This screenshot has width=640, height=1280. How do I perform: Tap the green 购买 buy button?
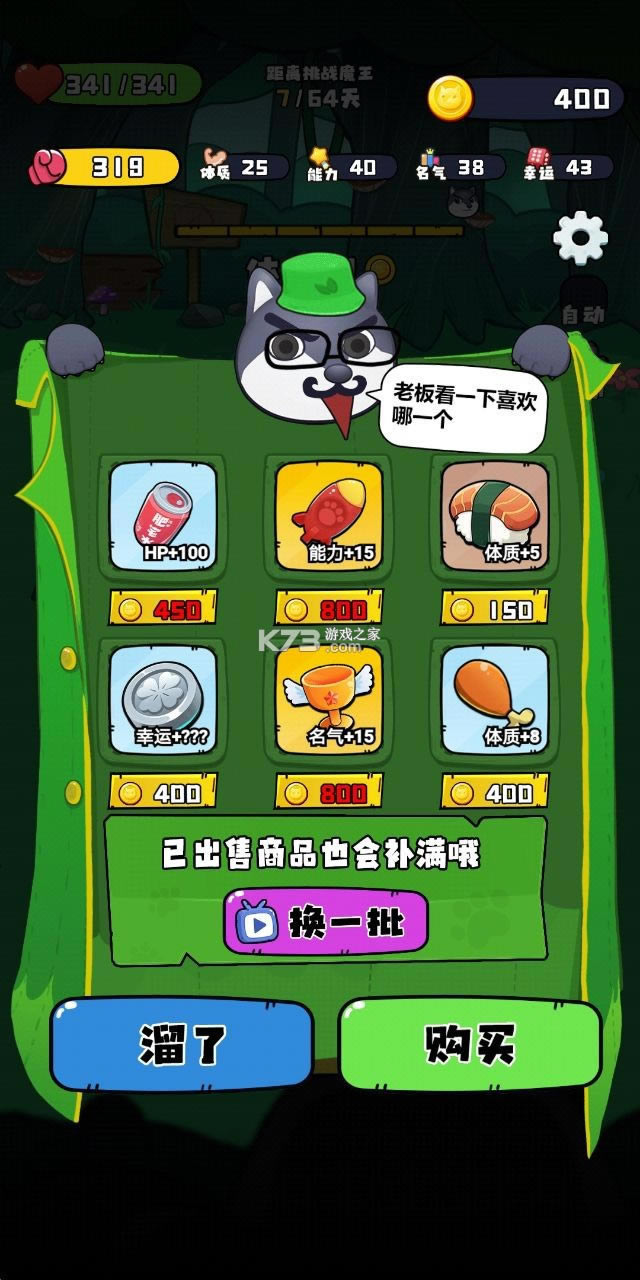[470, 1045]
